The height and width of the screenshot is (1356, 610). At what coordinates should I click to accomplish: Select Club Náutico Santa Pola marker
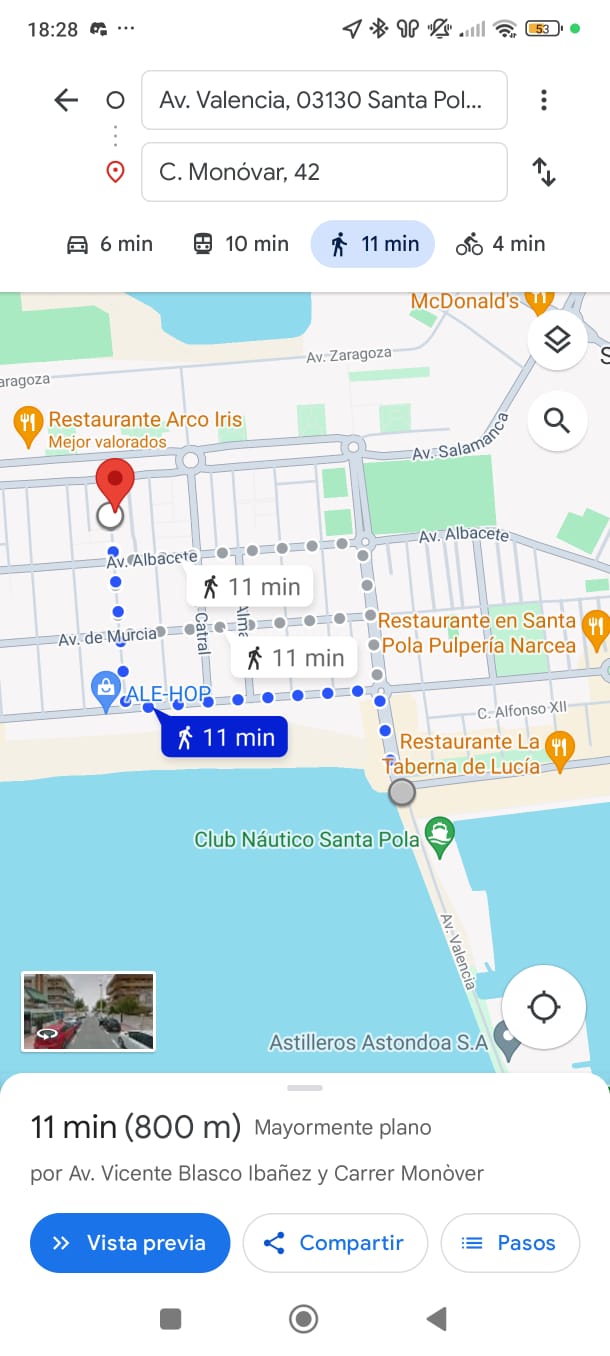pyautogui.click(x=439, y=832)
